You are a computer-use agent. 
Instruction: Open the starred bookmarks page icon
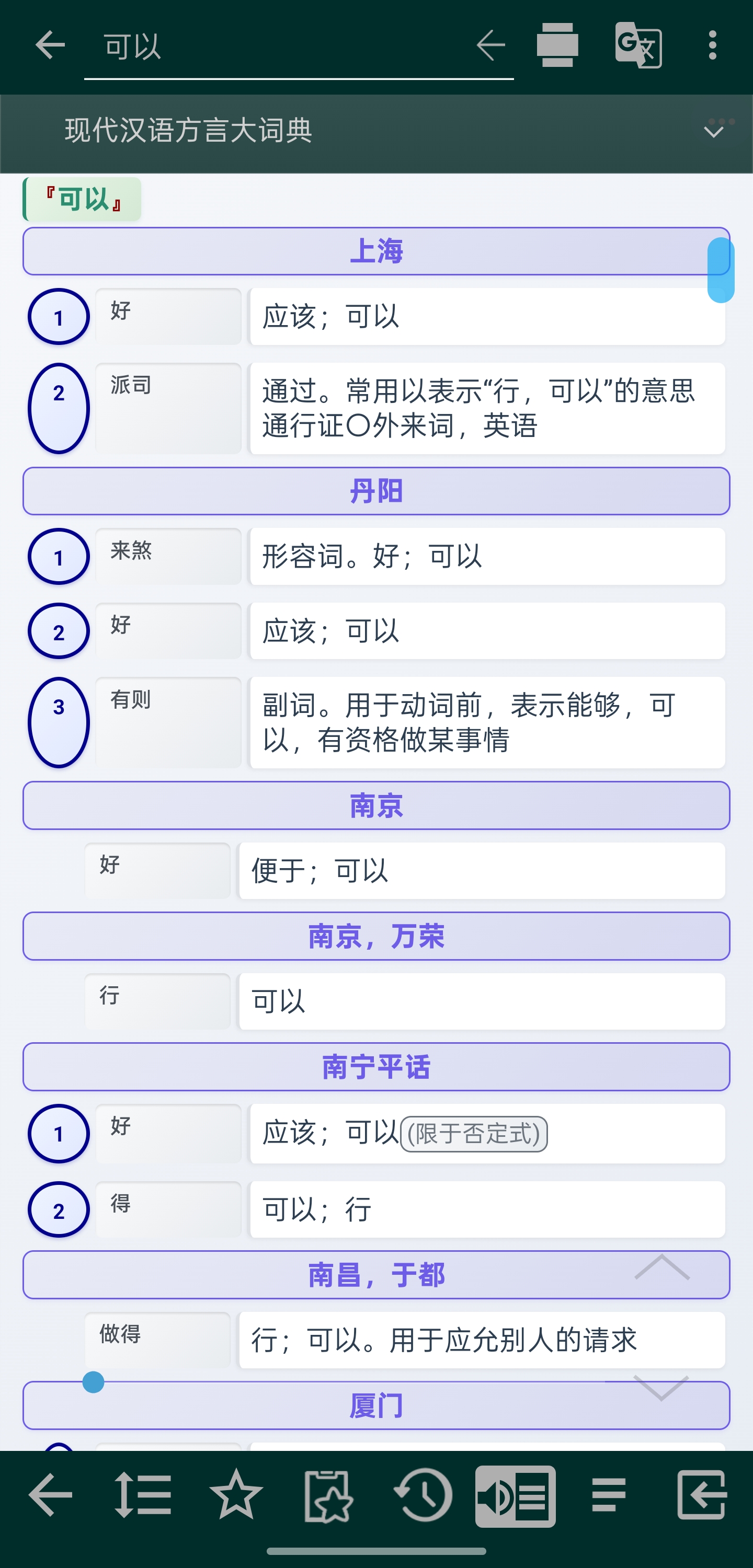329,1495
